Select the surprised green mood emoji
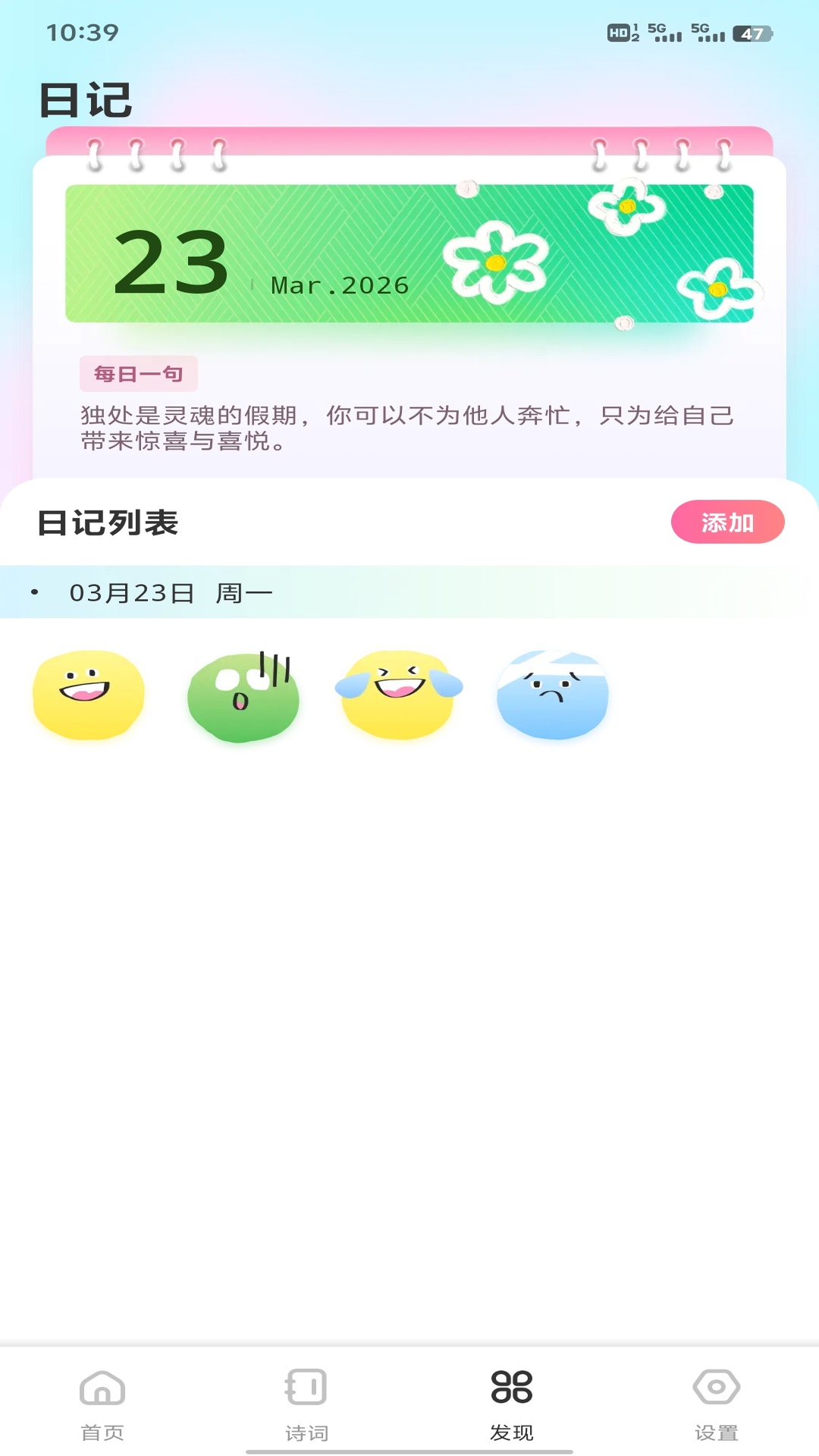Viewport: 819px width, 1456px height. 243,696
